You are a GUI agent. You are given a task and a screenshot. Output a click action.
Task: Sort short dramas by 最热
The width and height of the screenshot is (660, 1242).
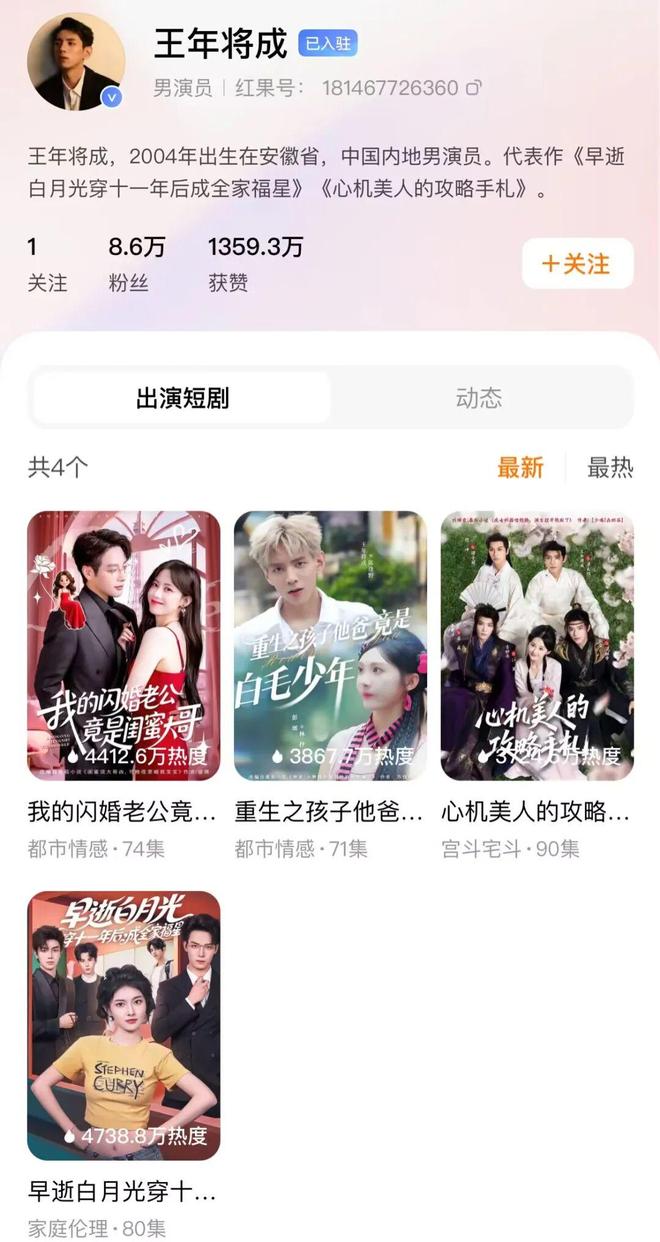609,467
